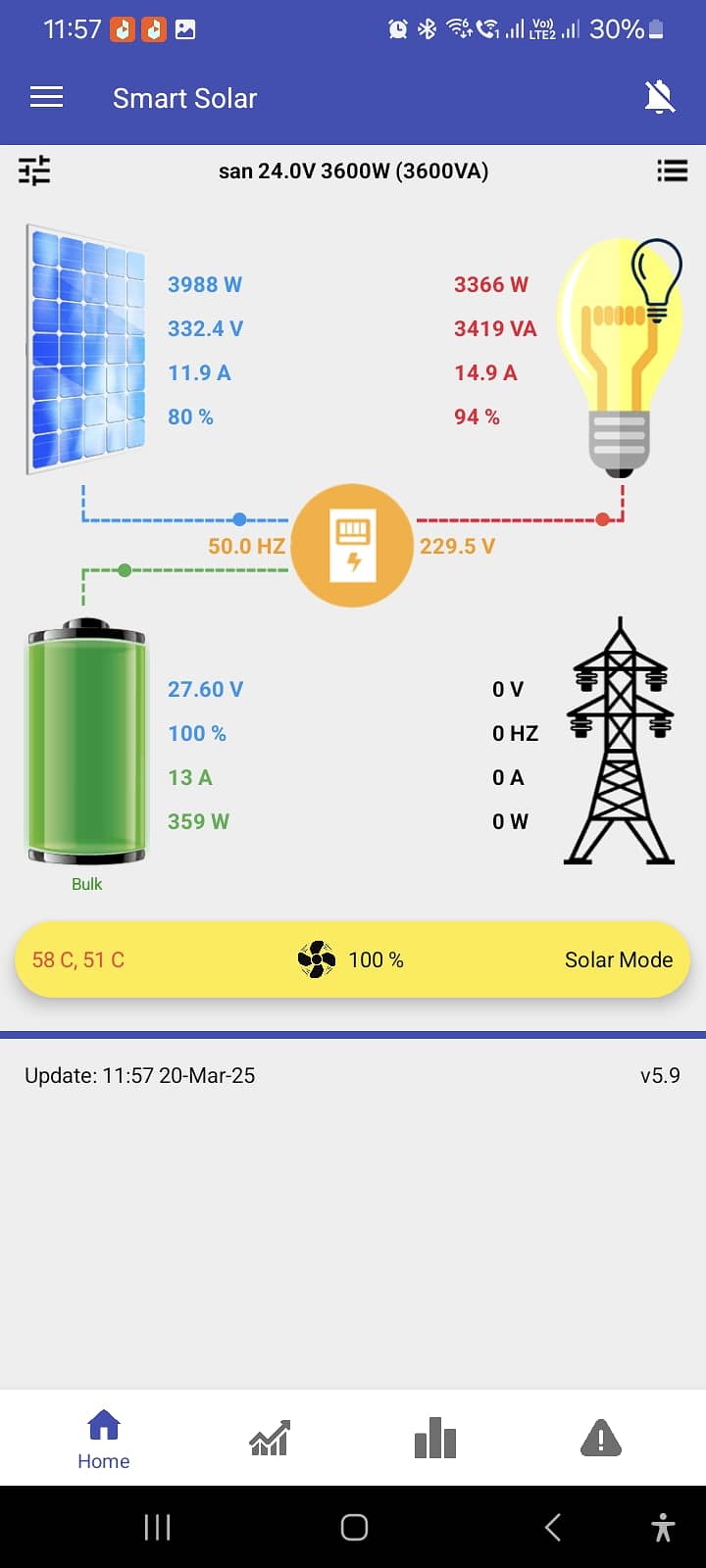Screen dimensions: 706x1568
Task: Open the settings sliders icon
Action: coord(34,171)
